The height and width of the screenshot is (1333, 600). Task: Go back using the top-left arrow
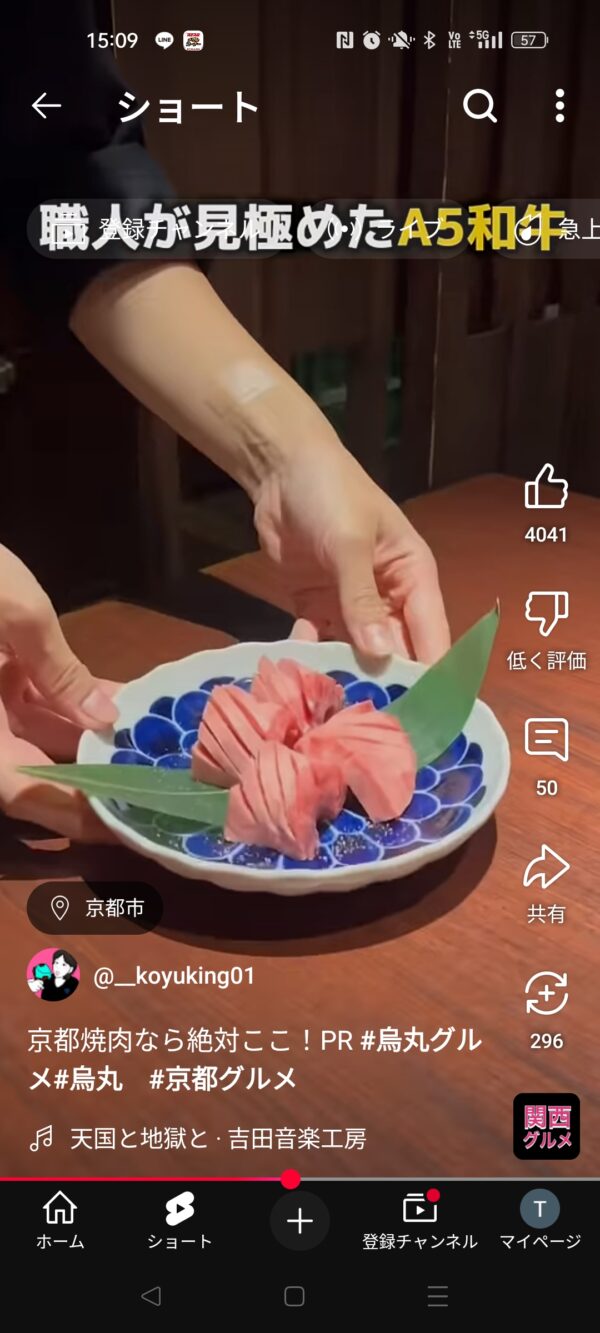(x=46, y=106)
